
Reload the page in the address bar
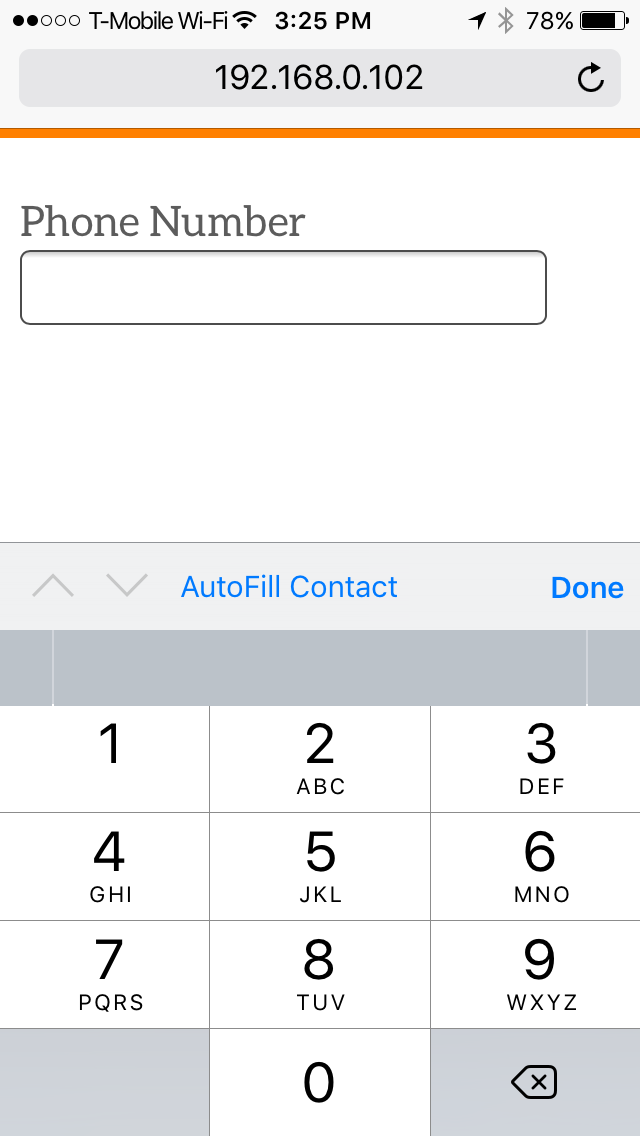(591, 78)
